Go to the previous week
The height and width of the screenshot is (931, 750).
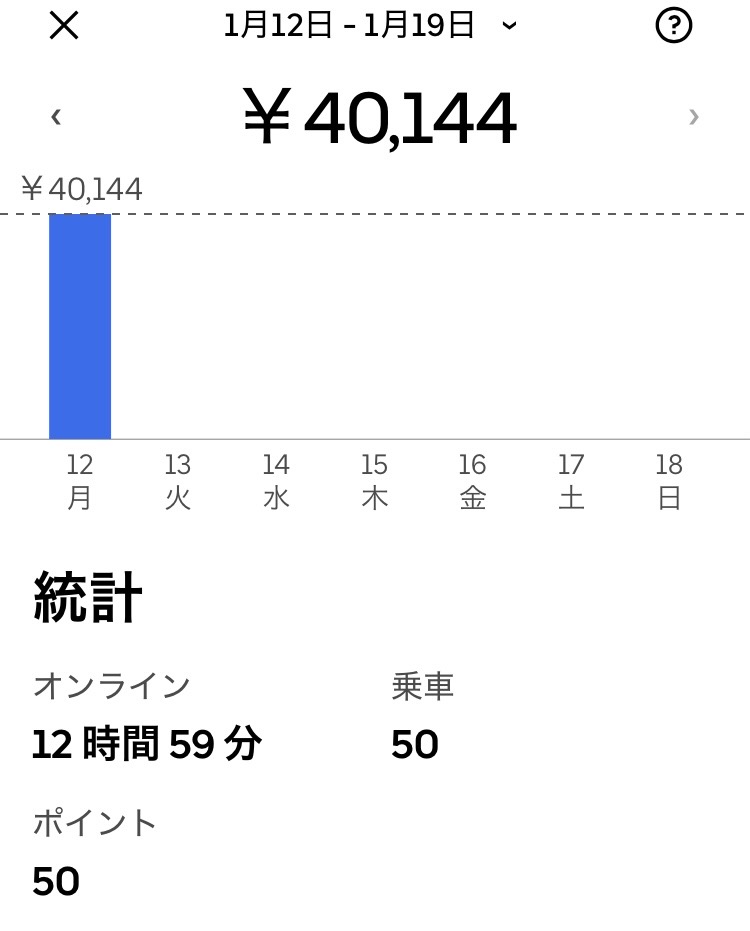(56, 117)
